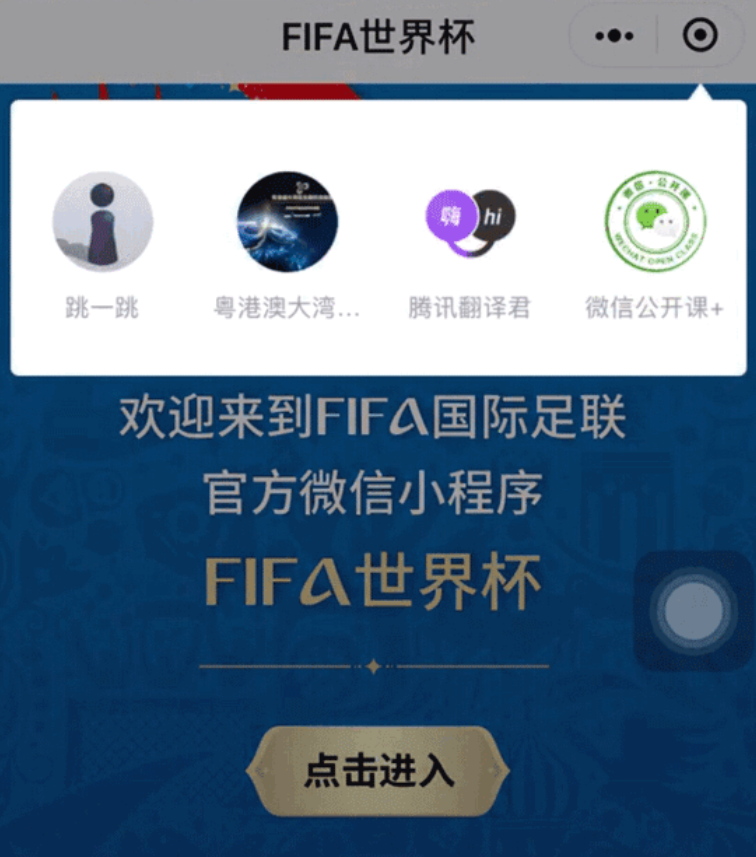The image size is (756, 857).
Task: Tap the floating assistive touch button
Action: (x=693, y=611)
